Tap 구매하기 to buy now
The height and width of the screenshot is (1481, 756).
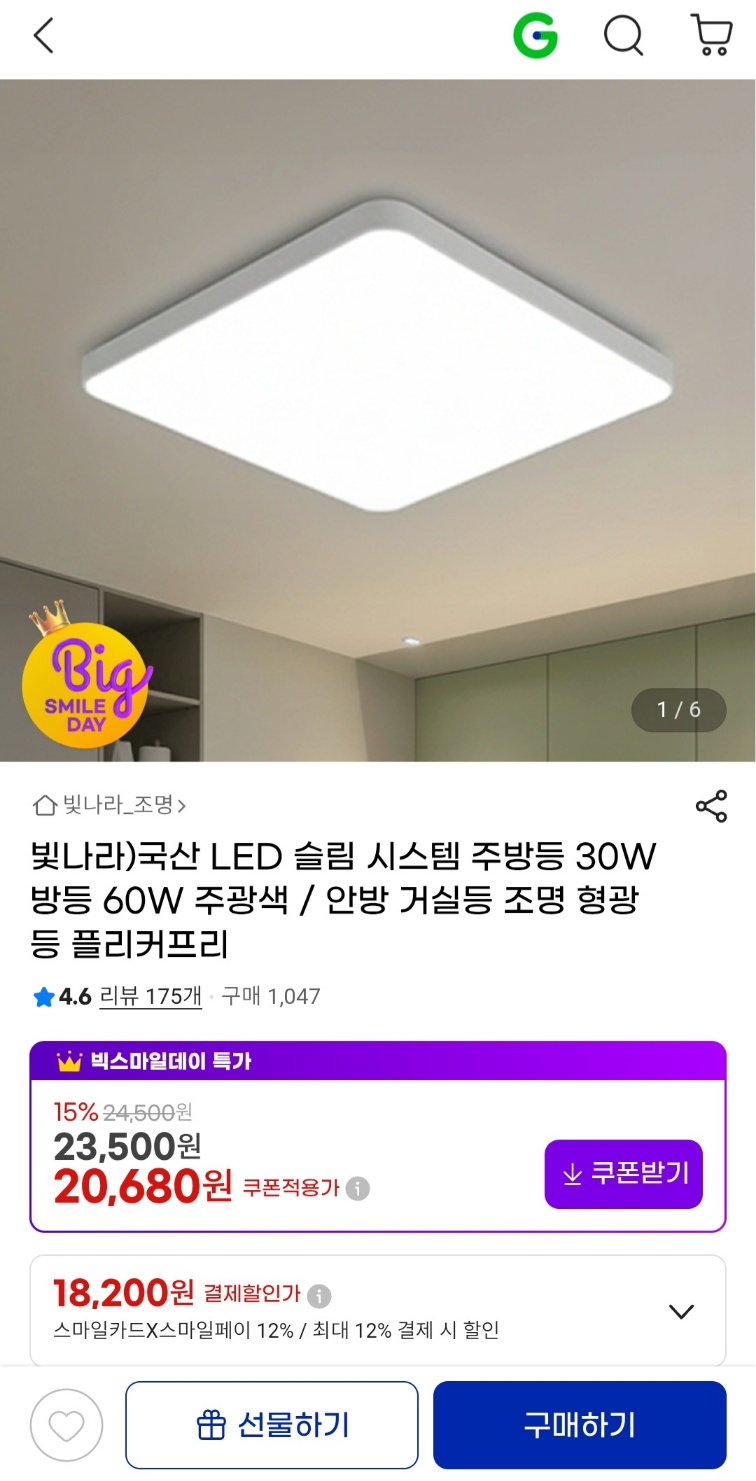(580, 1425)
